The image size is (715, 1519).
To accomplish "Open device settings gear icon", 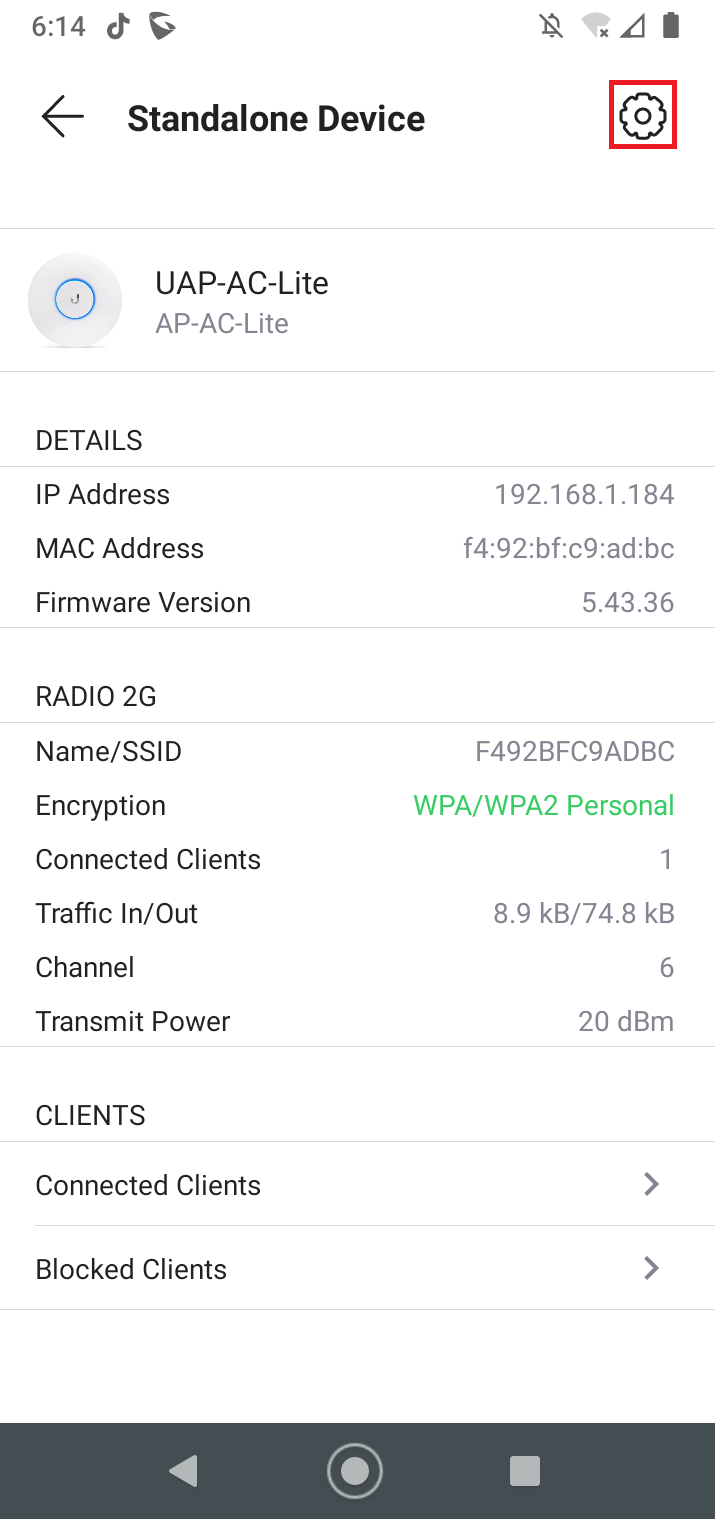I will [643, 117].
